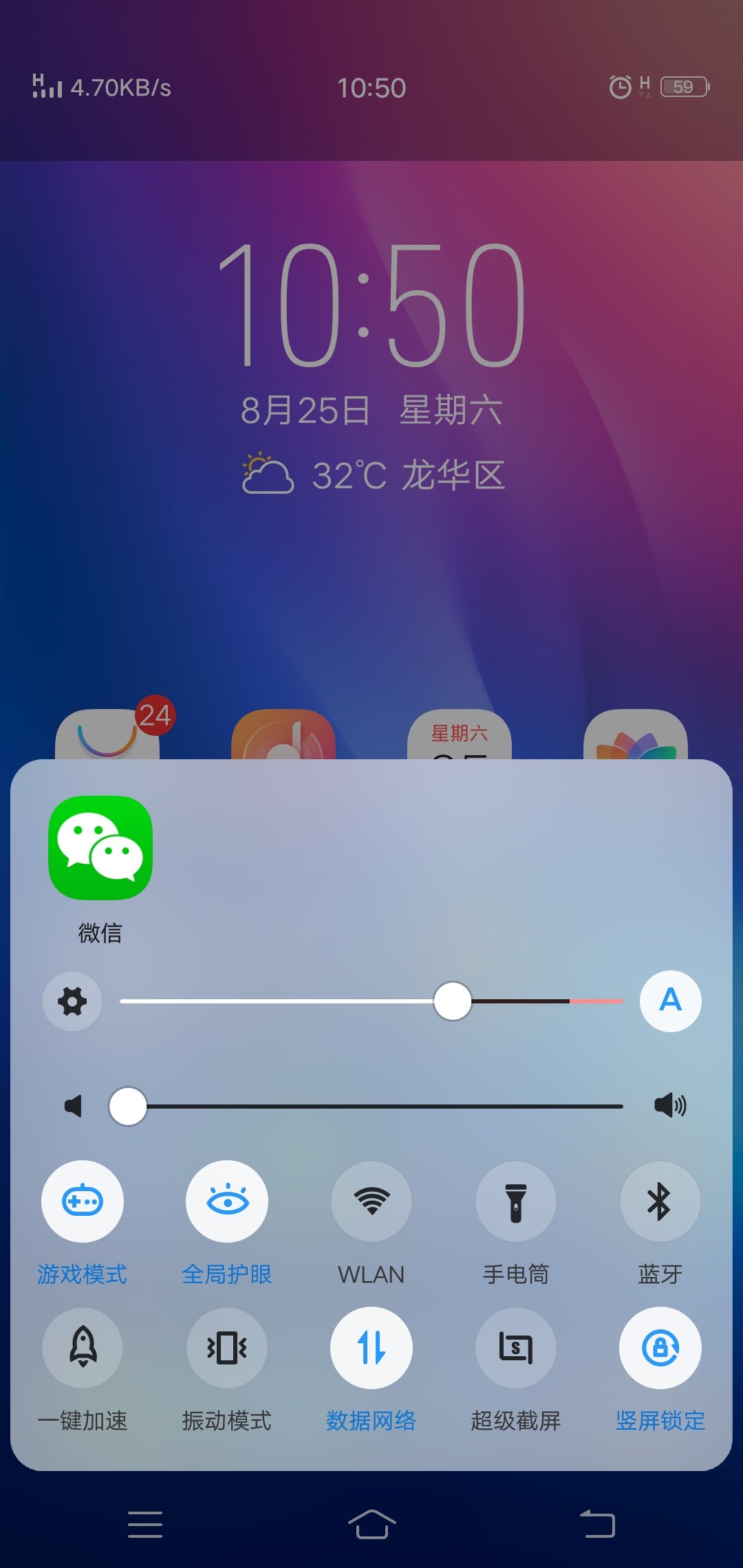Image resolution: width=743 pixels, height=1568 pixels.
Task: Toggle 振动模式 vibration mode
Action: click(x=227, y=1349)
